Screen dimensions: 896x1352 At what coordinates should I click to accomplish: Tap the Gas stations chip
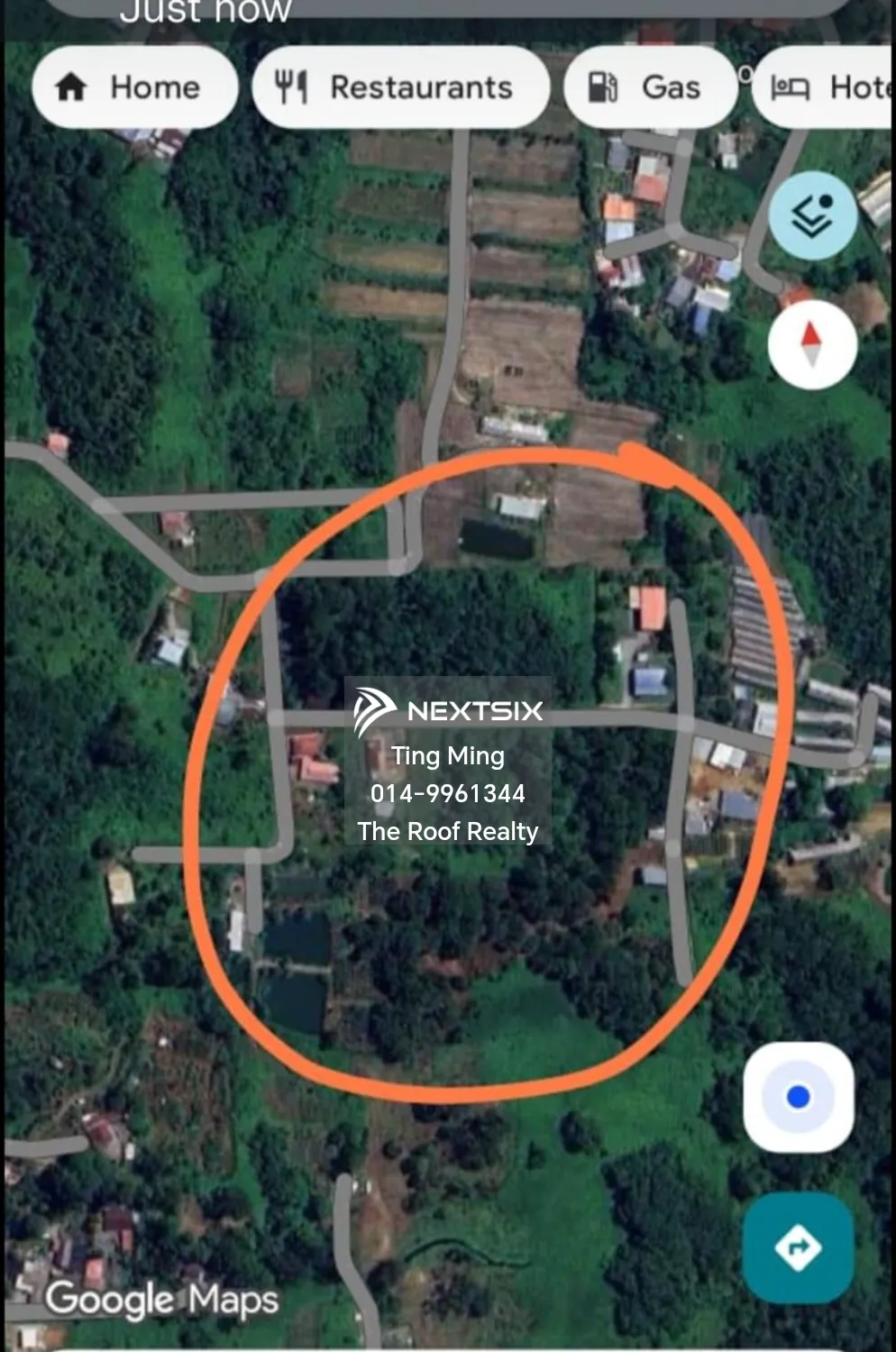[x=649, y=87]
